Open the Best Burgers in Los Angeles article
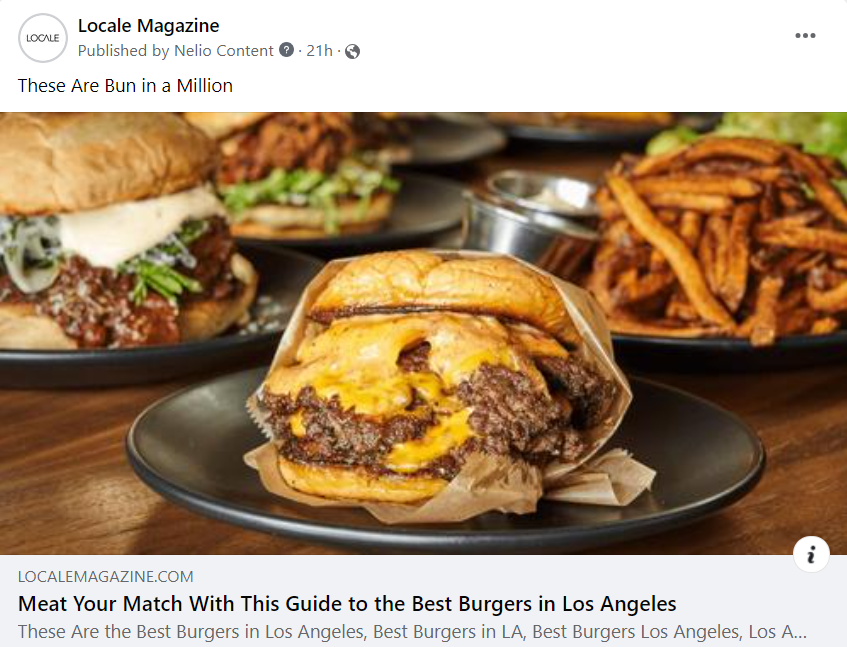 [347, 604]
